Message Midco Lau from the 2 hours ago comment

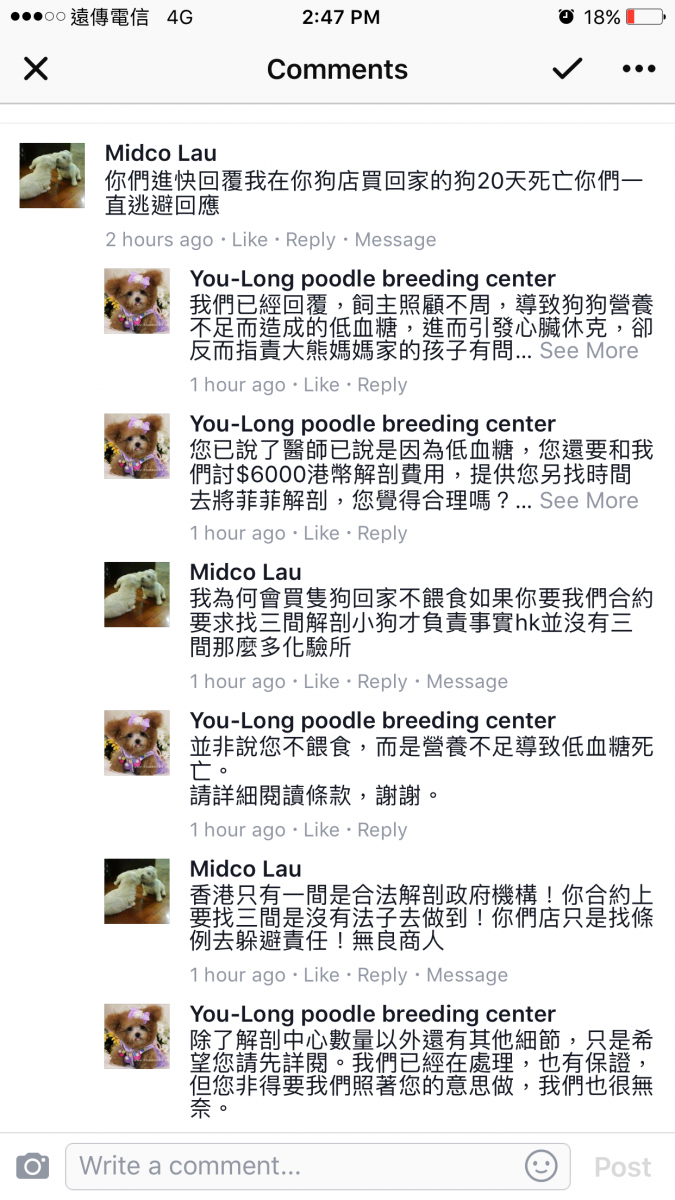[x=395, y=240]
